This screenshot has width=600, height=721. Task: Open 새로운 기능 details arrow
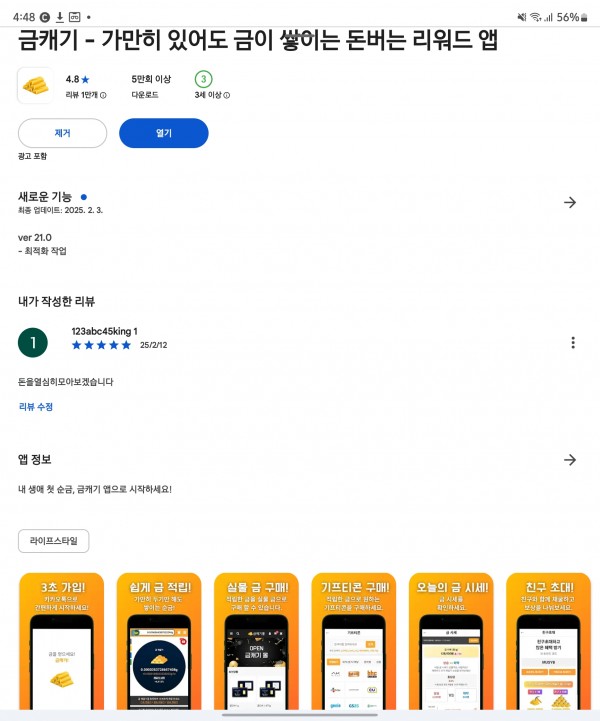570,202
